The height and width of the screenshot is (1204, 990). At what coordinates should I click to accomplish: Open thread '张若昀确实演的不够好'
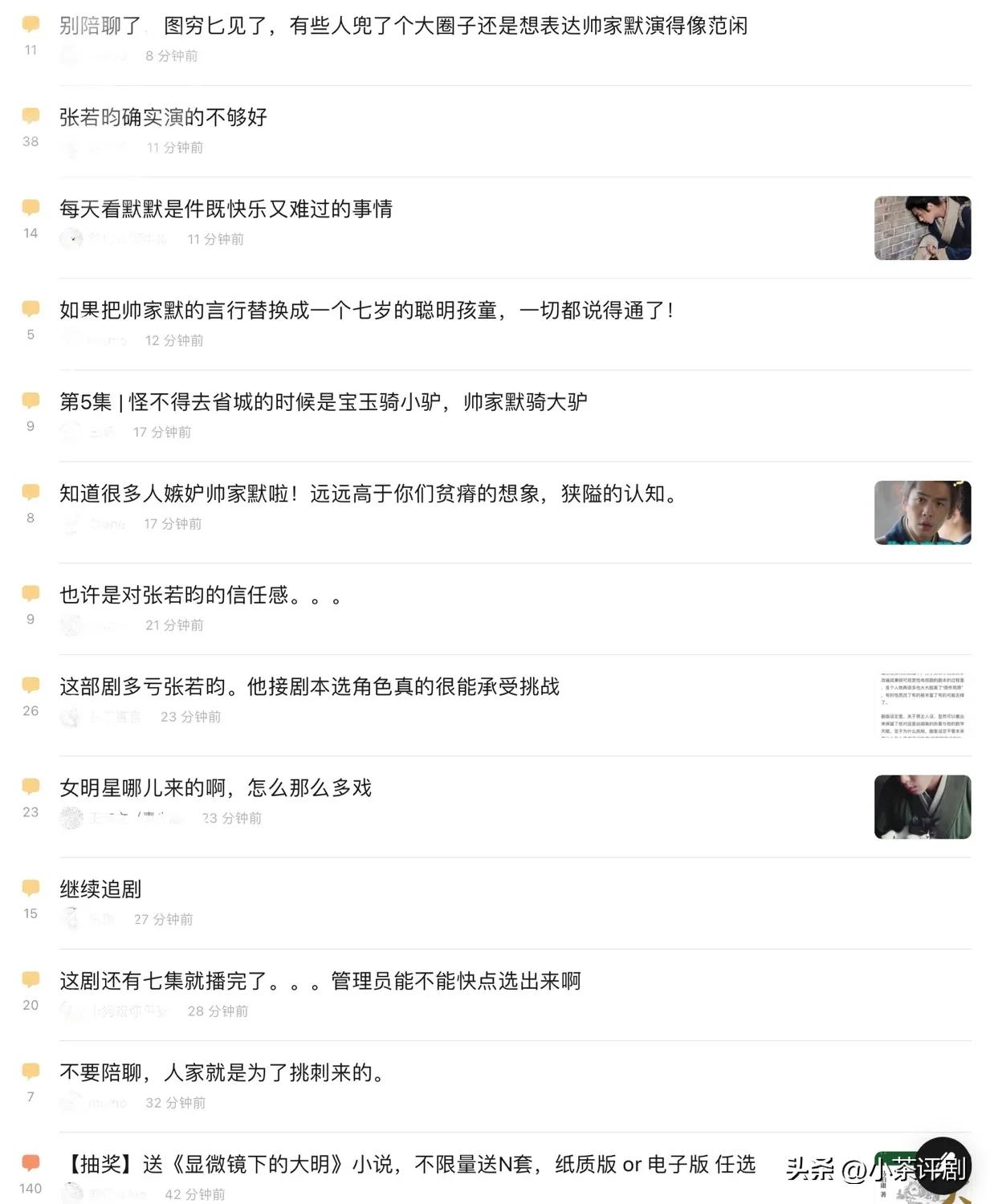pyautogui.click(x=163, y=117)
